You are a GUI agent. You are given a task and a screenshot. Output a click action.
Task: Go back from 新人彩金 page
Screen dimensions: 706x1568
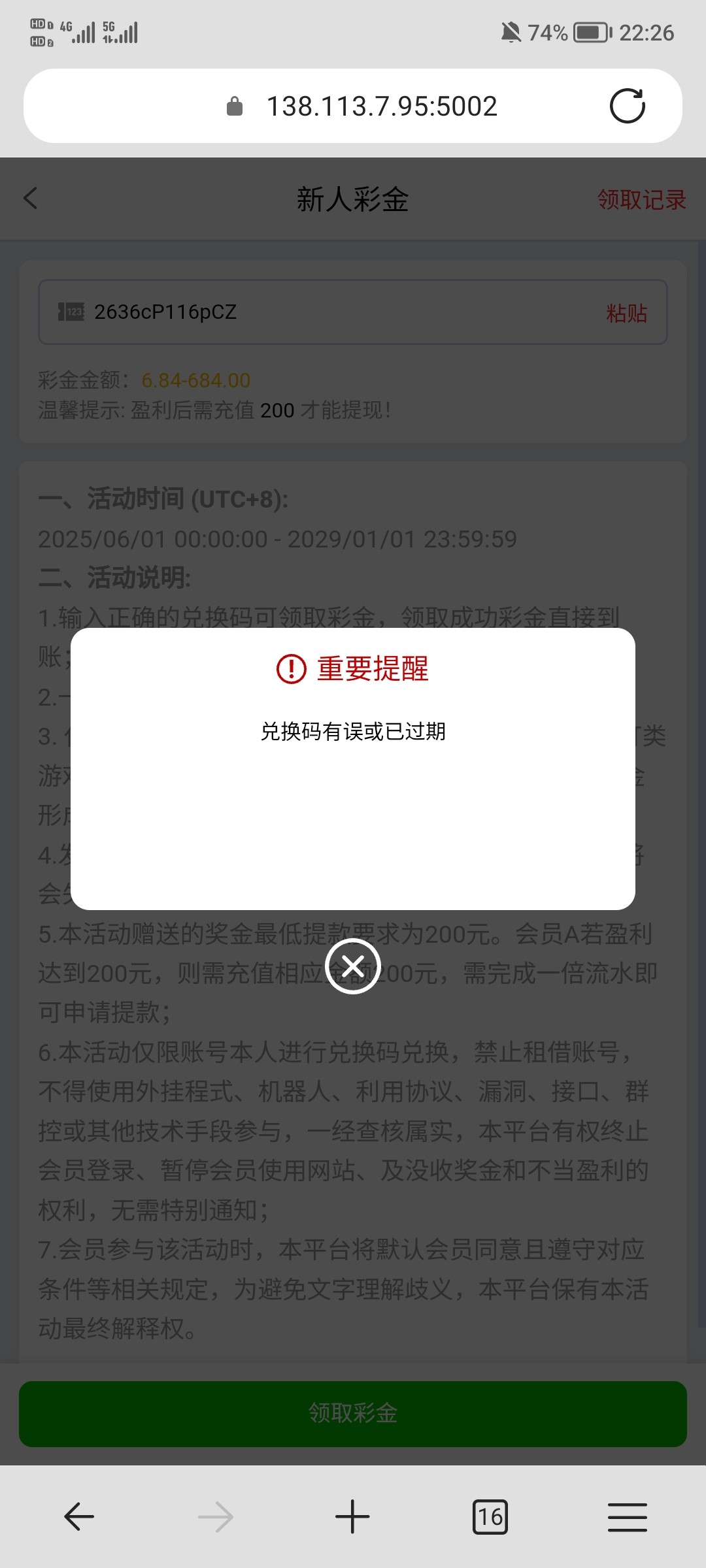31,199
